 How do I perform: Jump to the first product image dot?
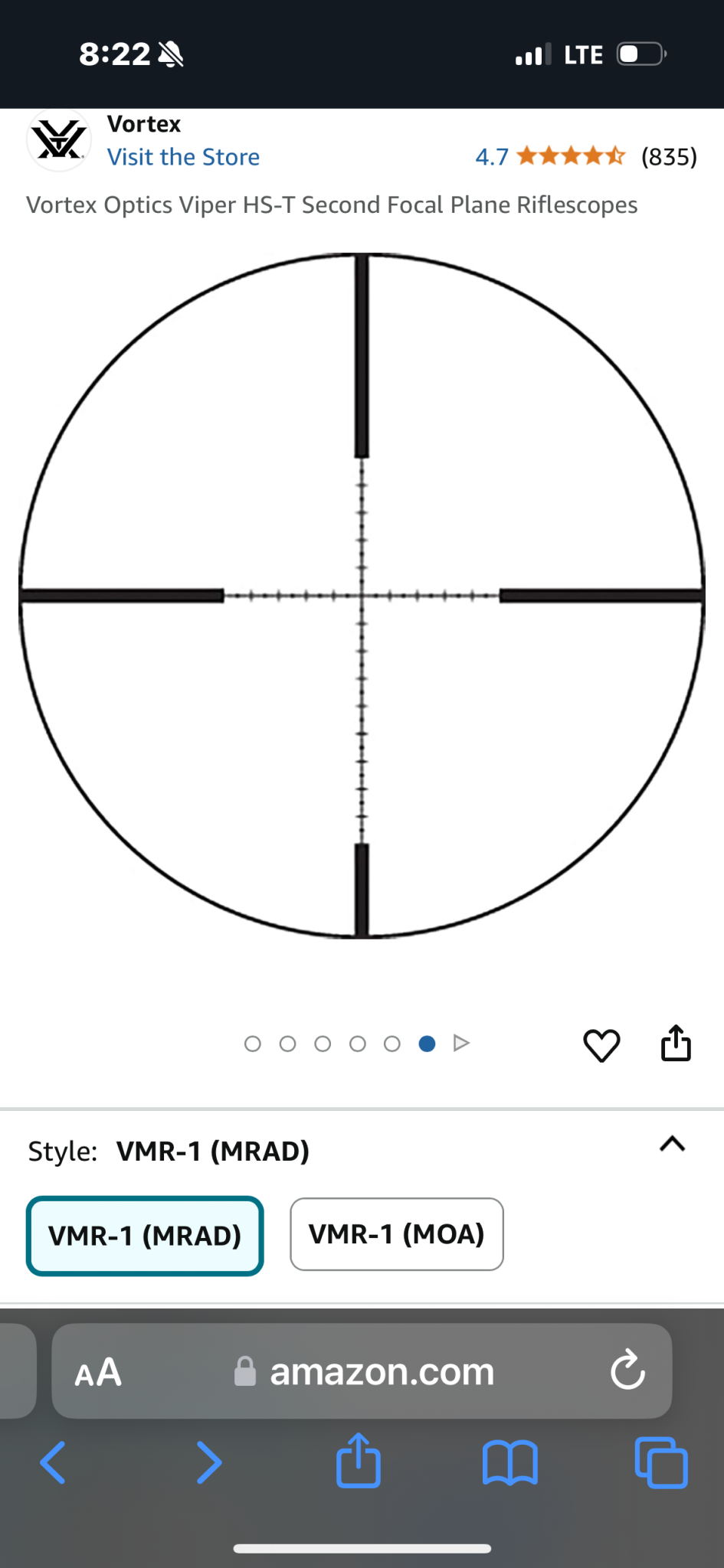click(253, 1044)
